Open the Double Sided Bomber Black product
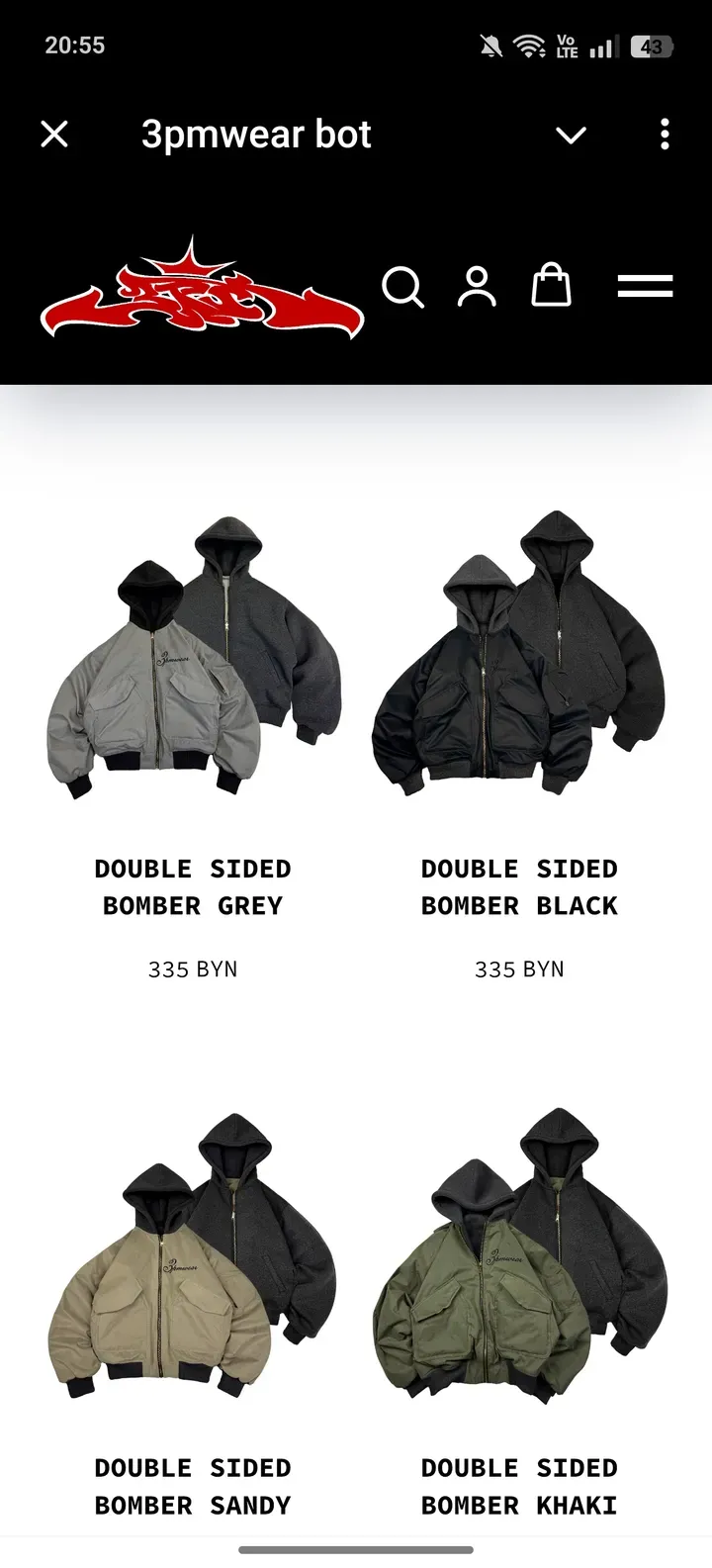 pyautogui.click(x=519, y=658)
